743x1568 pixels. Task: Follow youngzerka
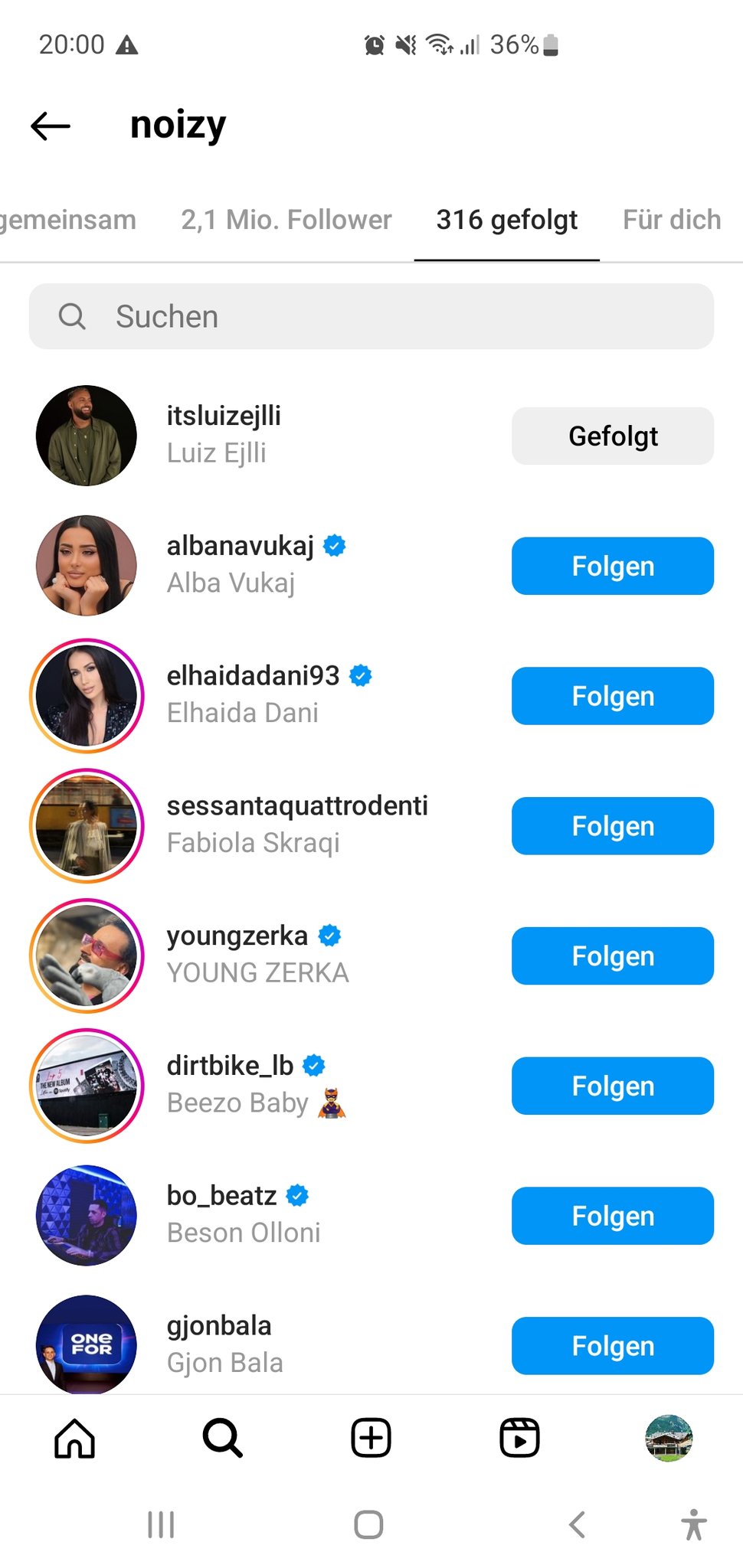pyautogui.click(x=612, y=956)
